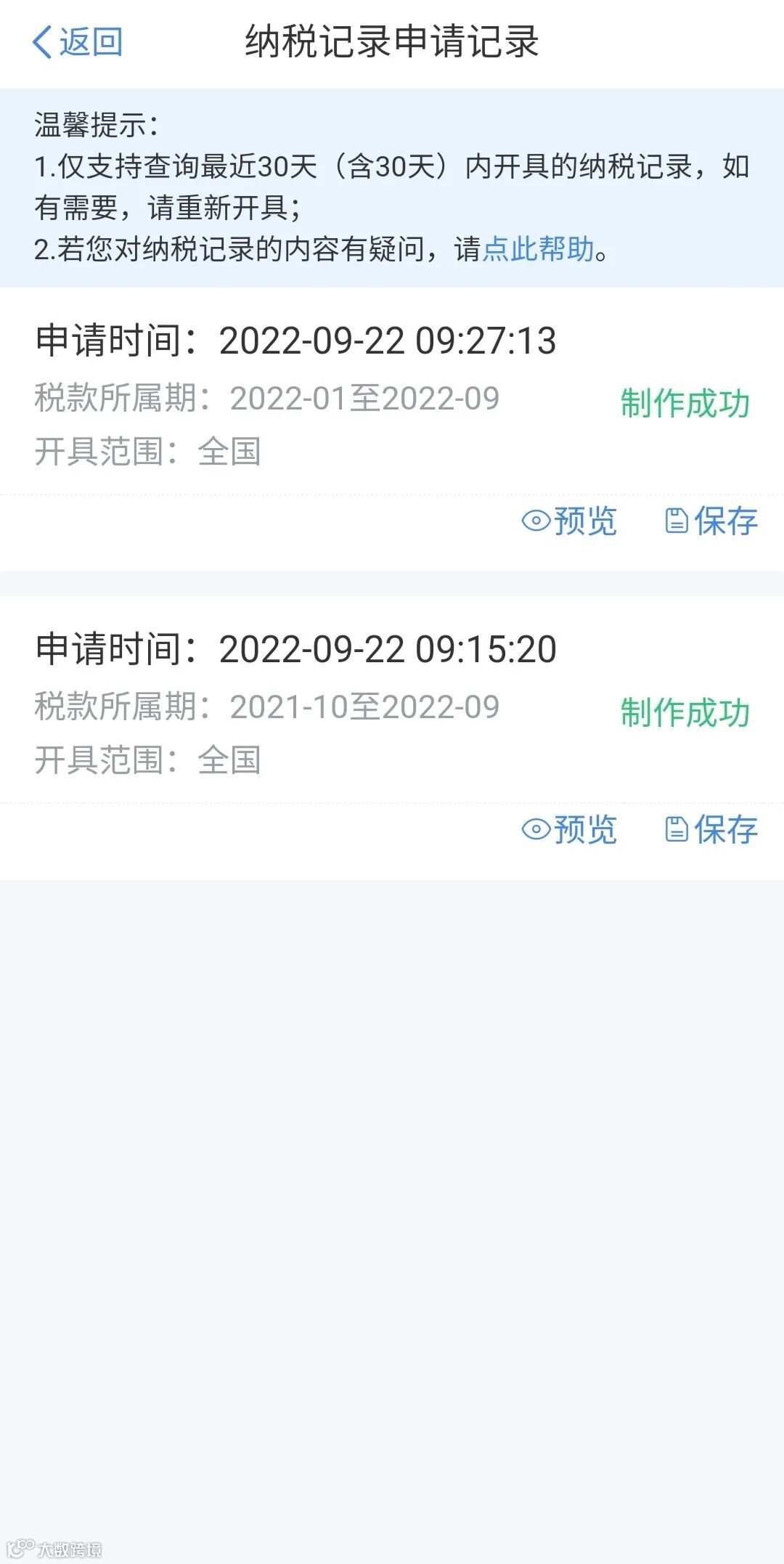Preview the 09:15:20 tax record

pyautogui.click(x=570, y=830)
